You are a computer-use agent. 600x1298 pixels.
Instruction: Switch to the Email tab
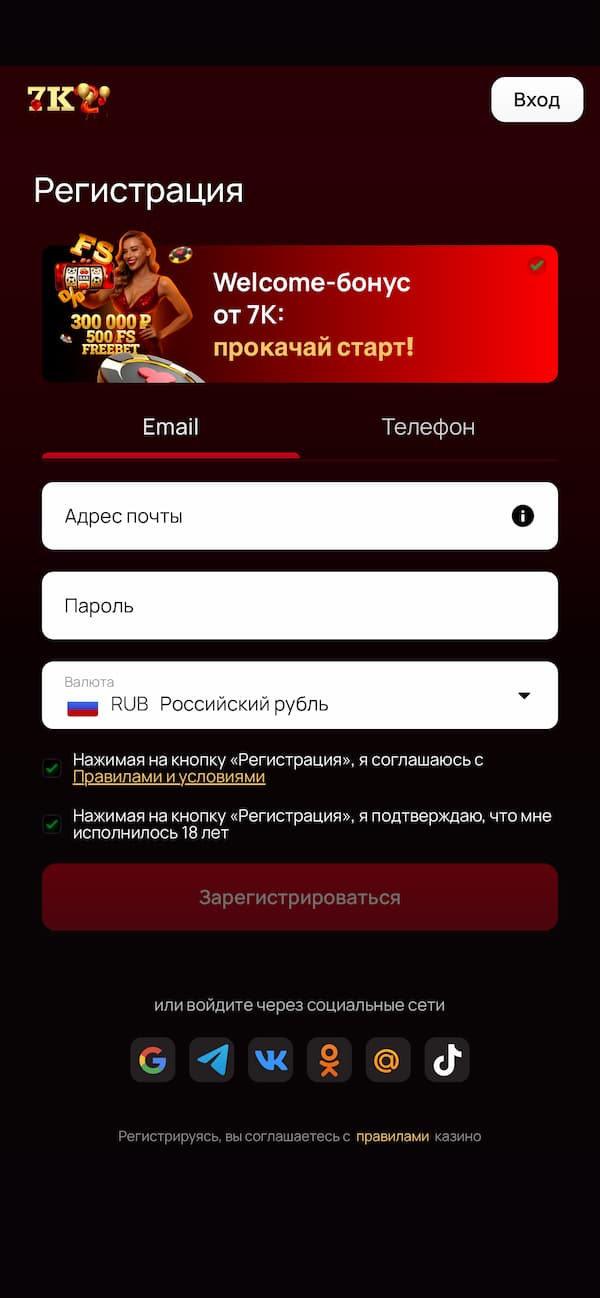(x=171, y=428)
